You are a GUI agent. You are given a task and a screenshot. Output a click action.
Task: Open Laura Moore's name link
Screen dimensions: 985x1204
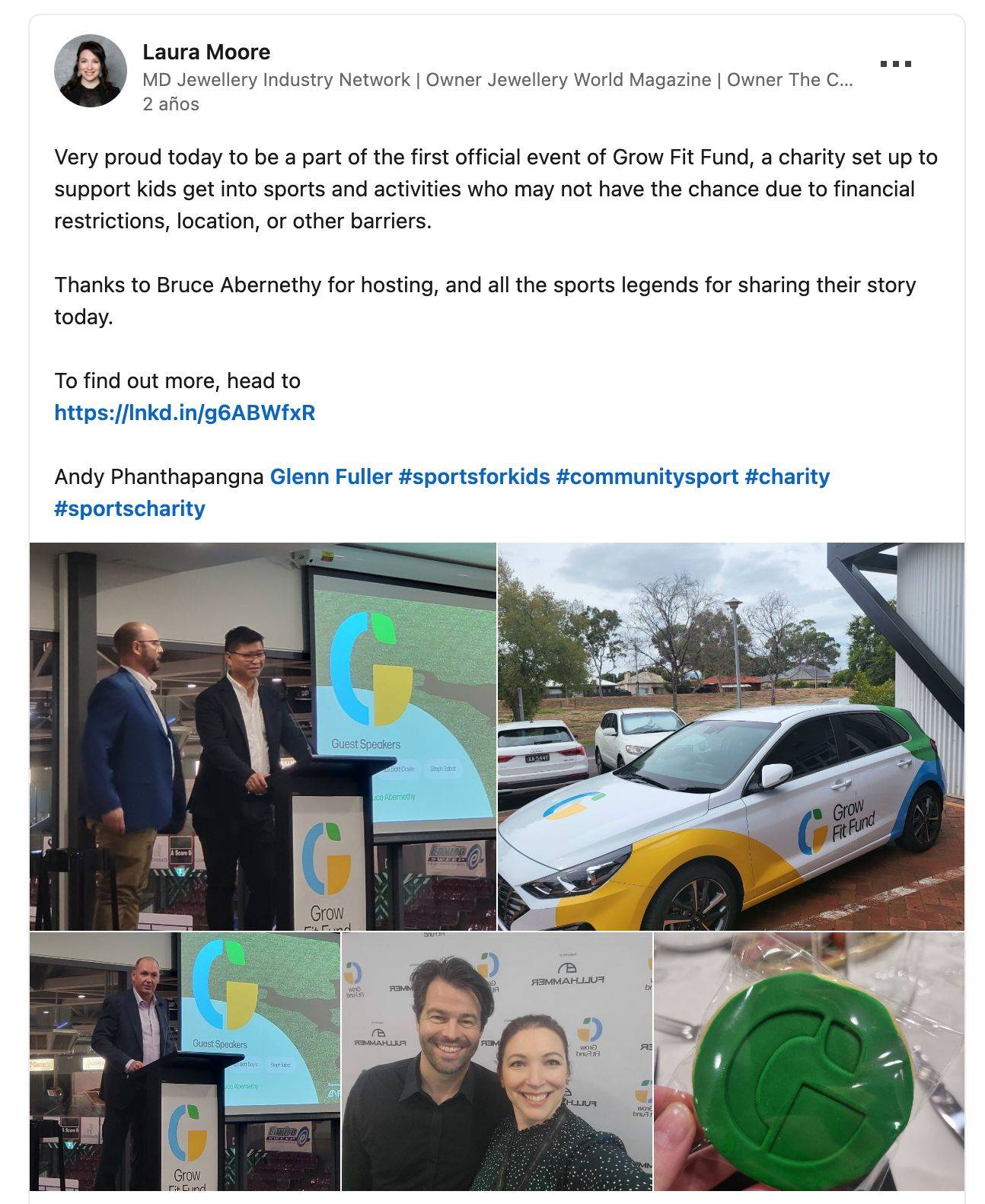[x=206, y=52]
